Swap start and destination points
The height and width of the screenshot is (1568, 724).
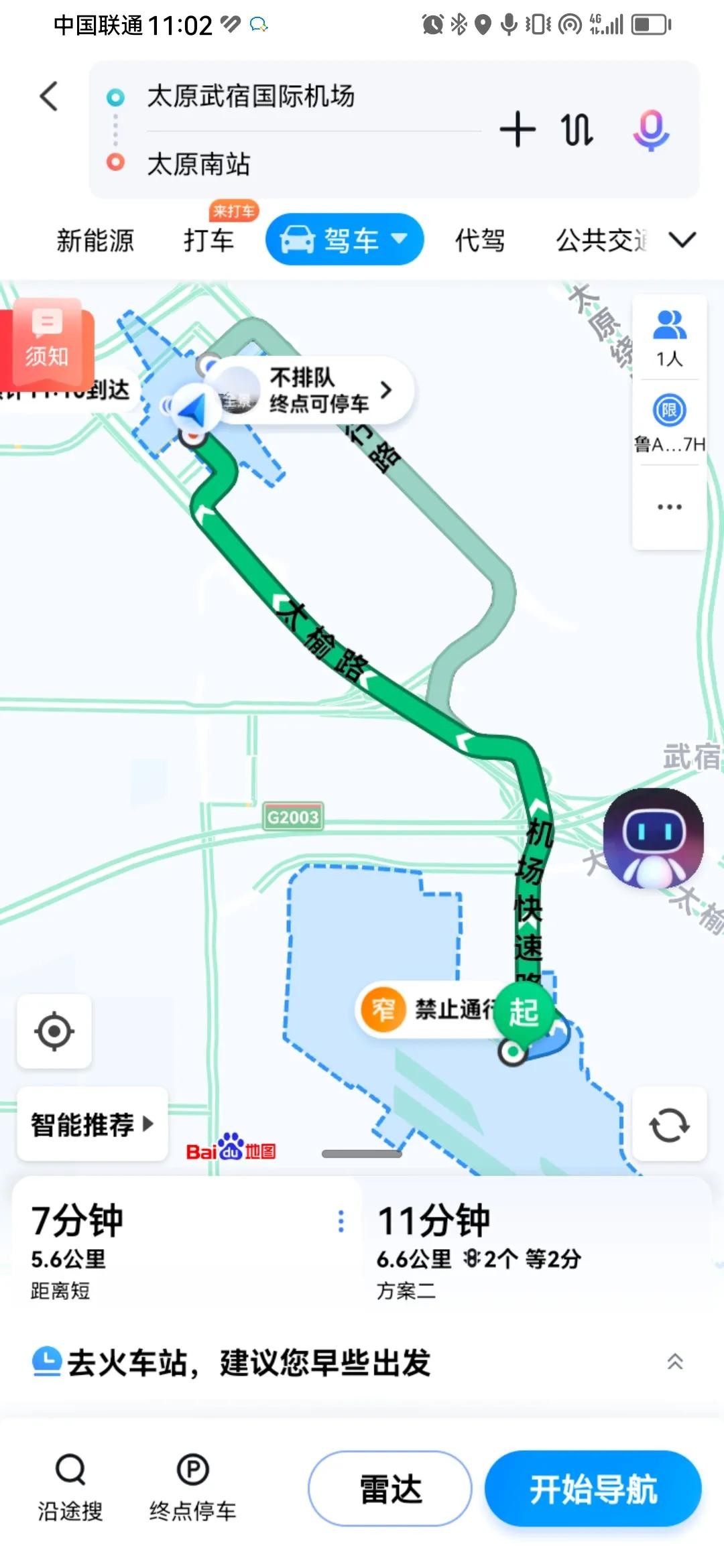[577, 129]
